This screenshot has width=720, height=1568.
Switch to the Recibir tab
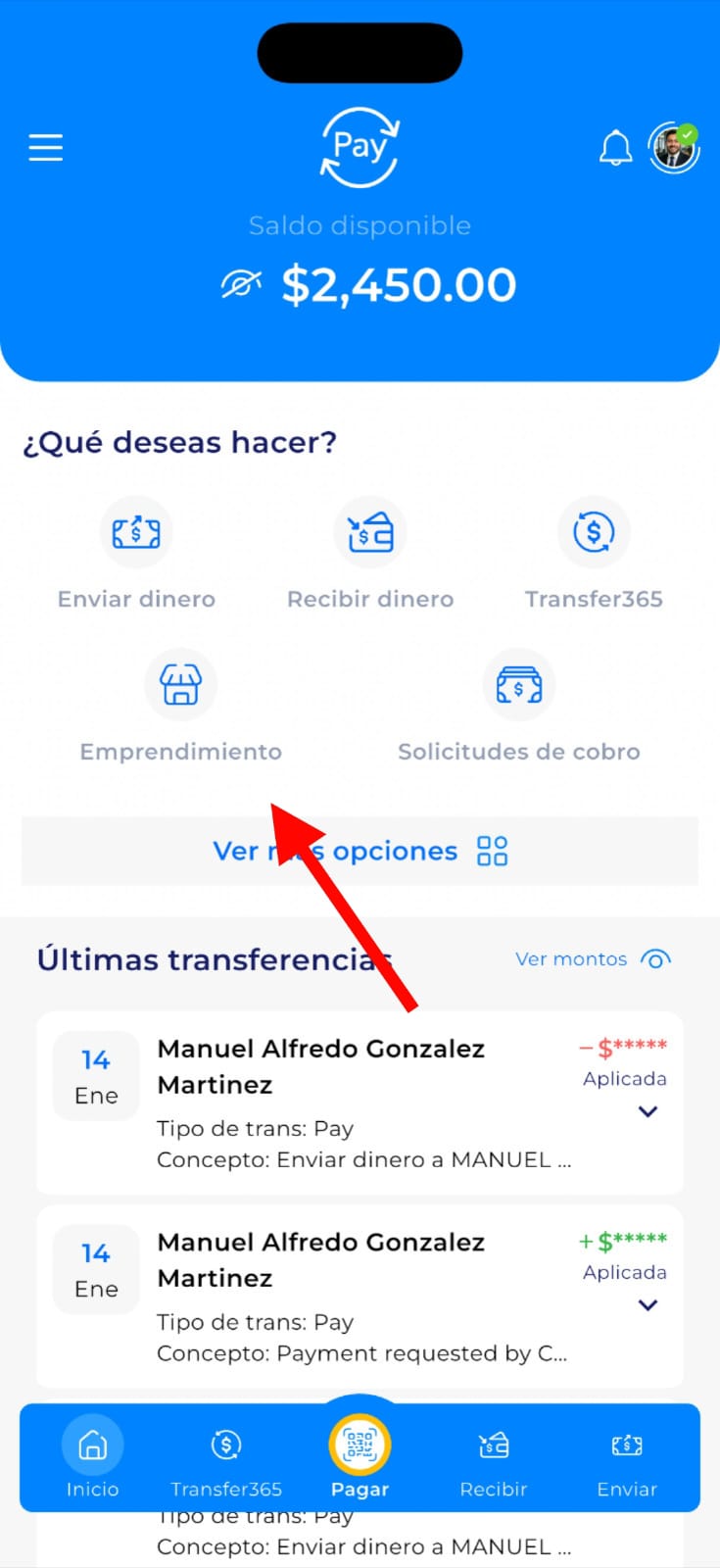pos(494,1456)
